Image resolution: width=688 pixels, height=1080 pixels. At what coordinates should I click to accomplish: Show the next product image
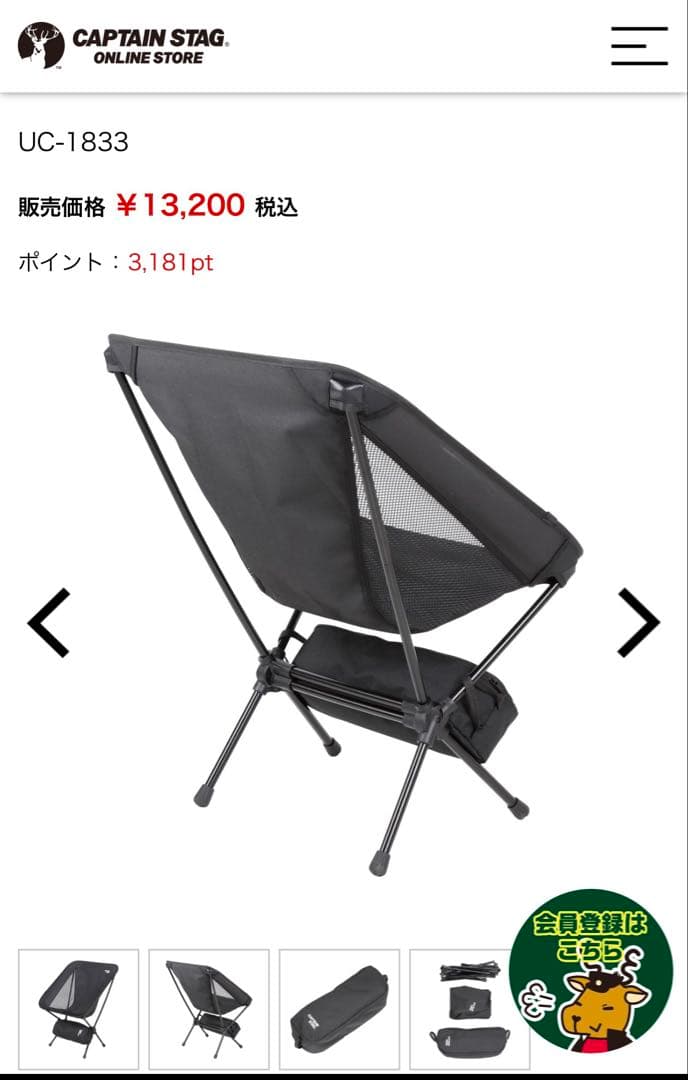(x=638, y=623)
